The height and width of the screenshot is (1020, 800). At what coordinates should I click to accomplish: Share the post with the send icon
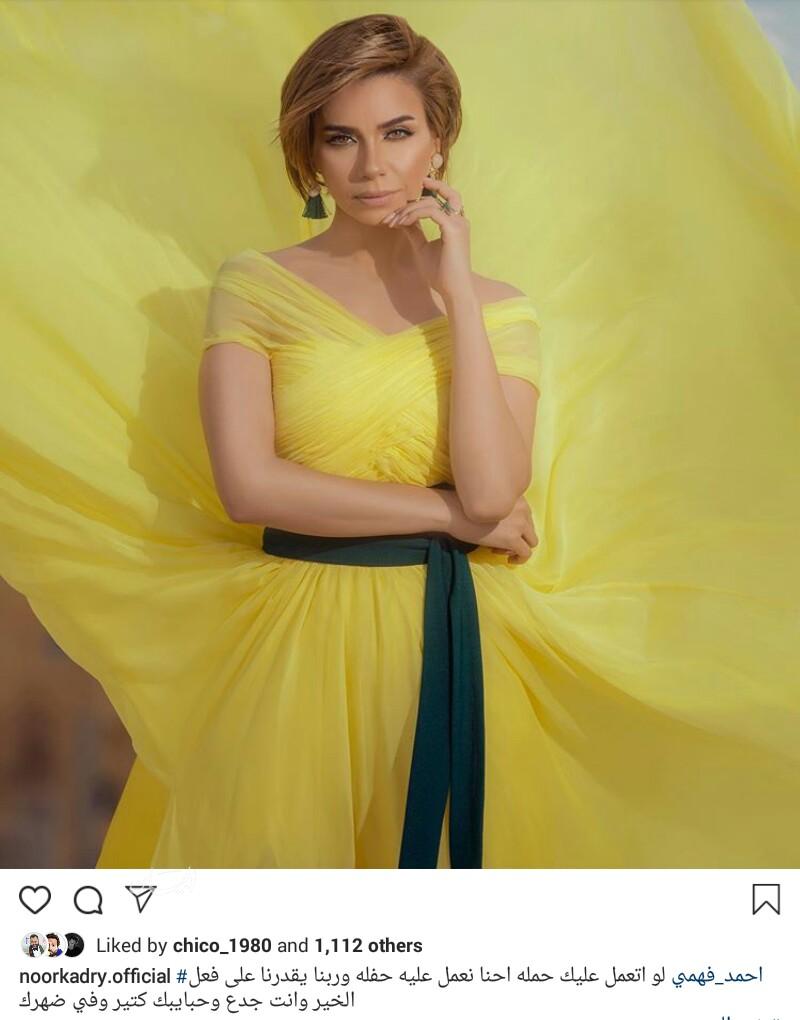click(x=141, y=898)
